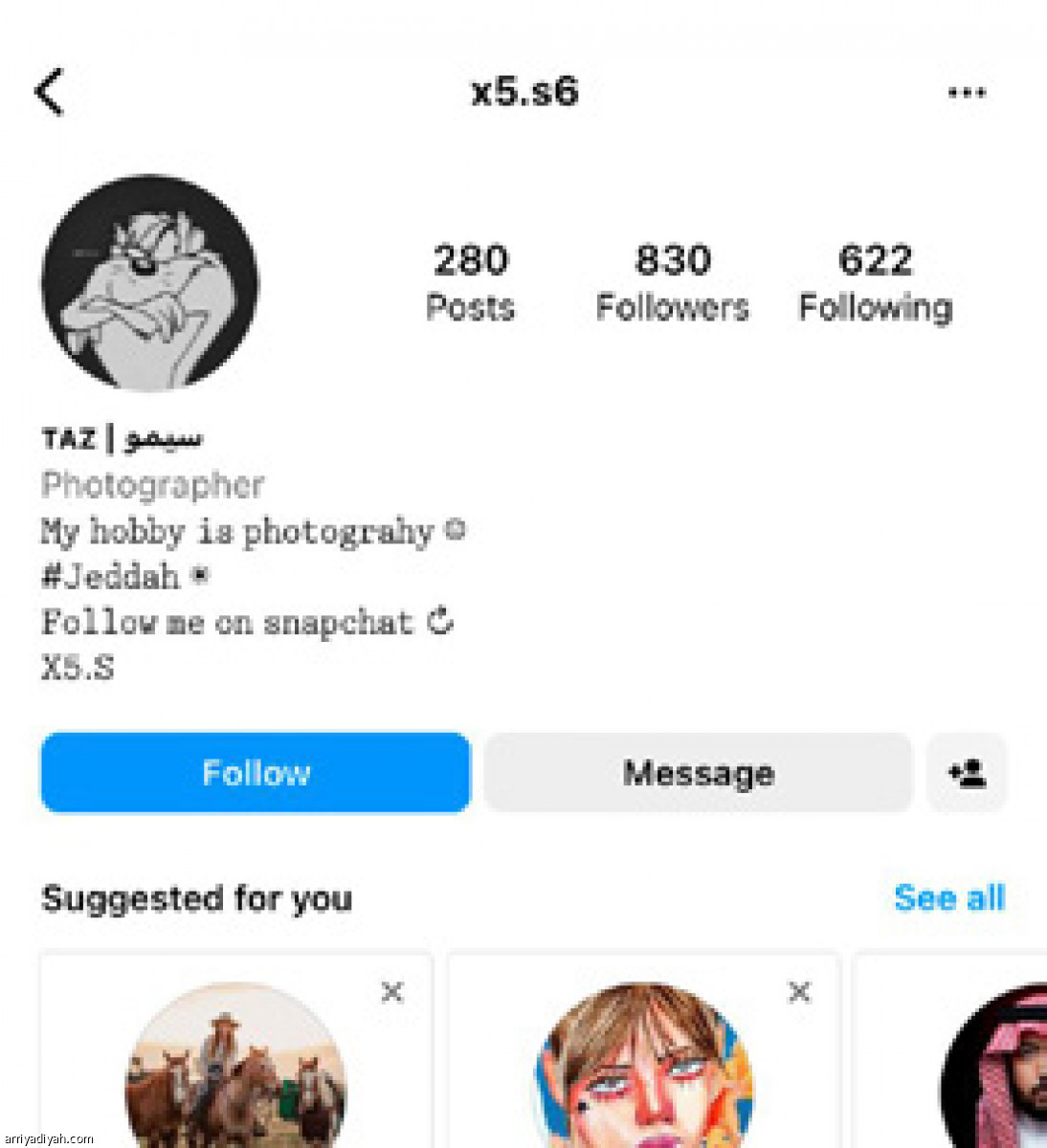Dismiss the suggested painted face account
The height and width of the screenshot is (1148, 1047).
tap(799, 992)
